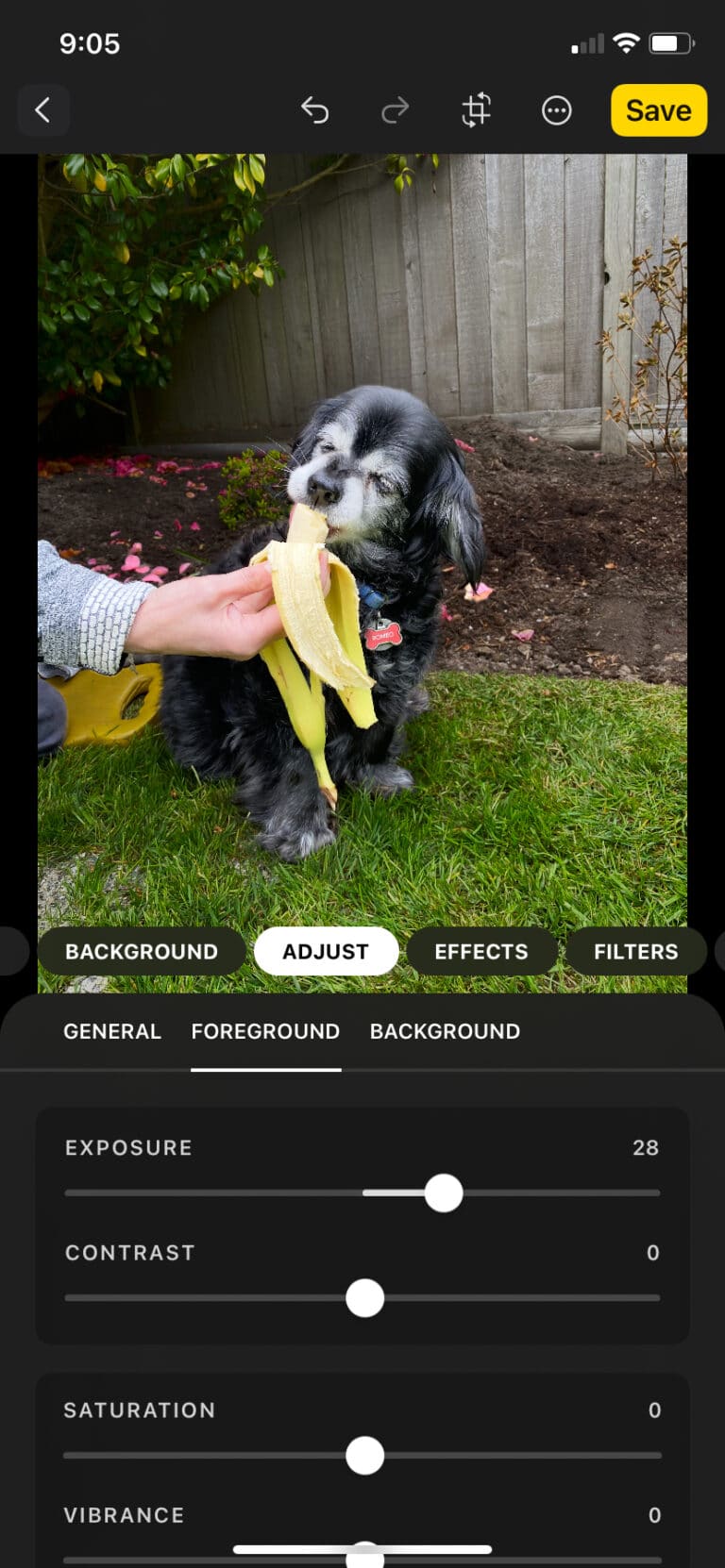The width and height of the screenshot is (725, 1568).
Task: Open the BACKGROUND adjustments sub-tab
Action: tap(445, 1031)
